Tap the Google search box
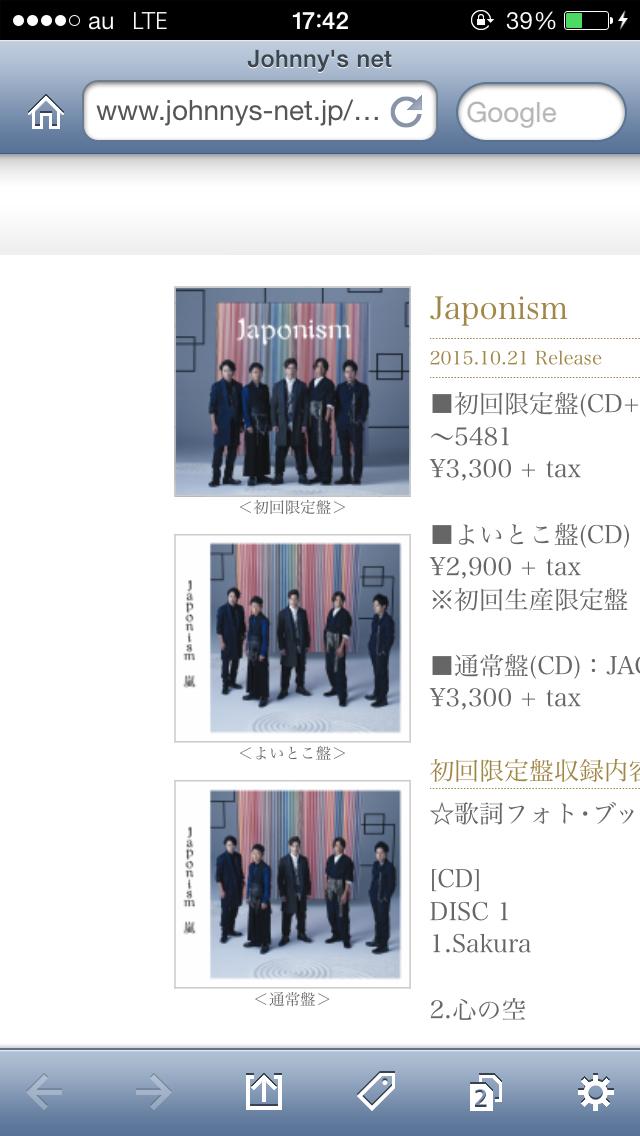The width and height of the screenshot is (640, 1136). [541, 112]
